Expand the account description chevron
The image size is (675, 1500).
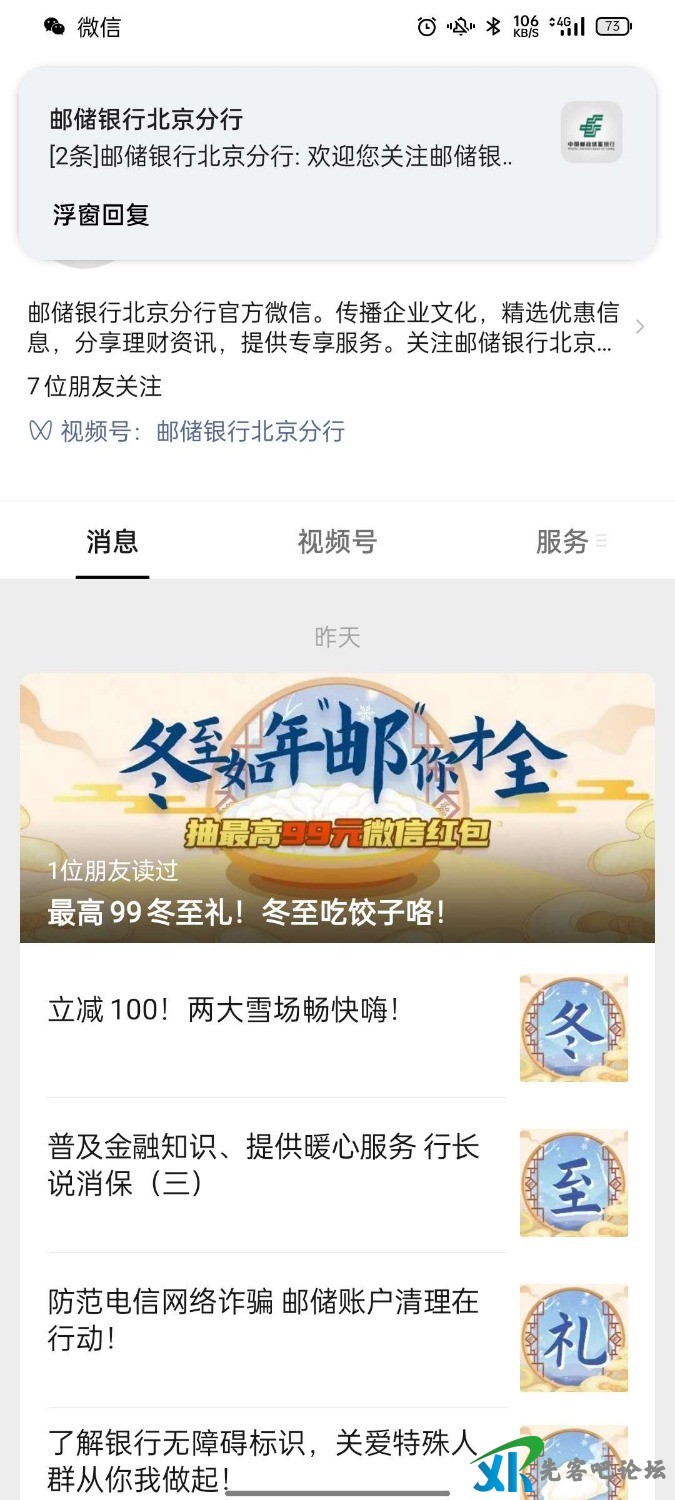(640, 327)
